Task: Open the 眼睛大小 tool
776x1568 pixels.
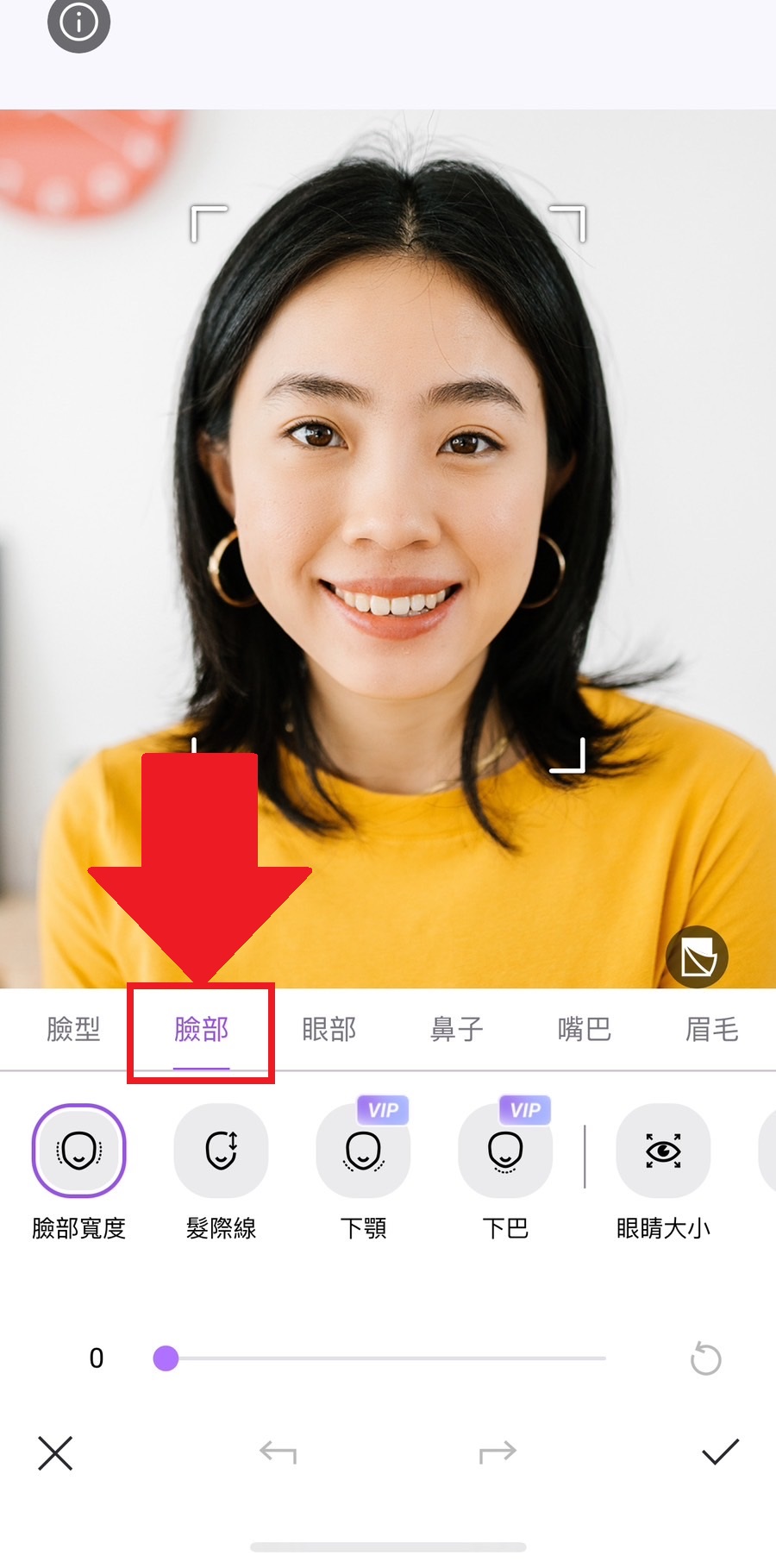Action: point(663,1151)
